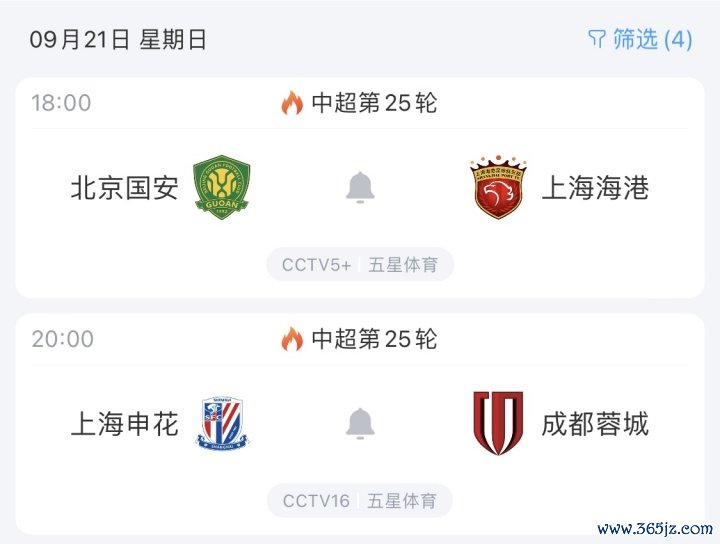720x544 pixels.
Task: Set reminder bell for 北京国安 vs 上海海港
Action: tap(360, 187)
